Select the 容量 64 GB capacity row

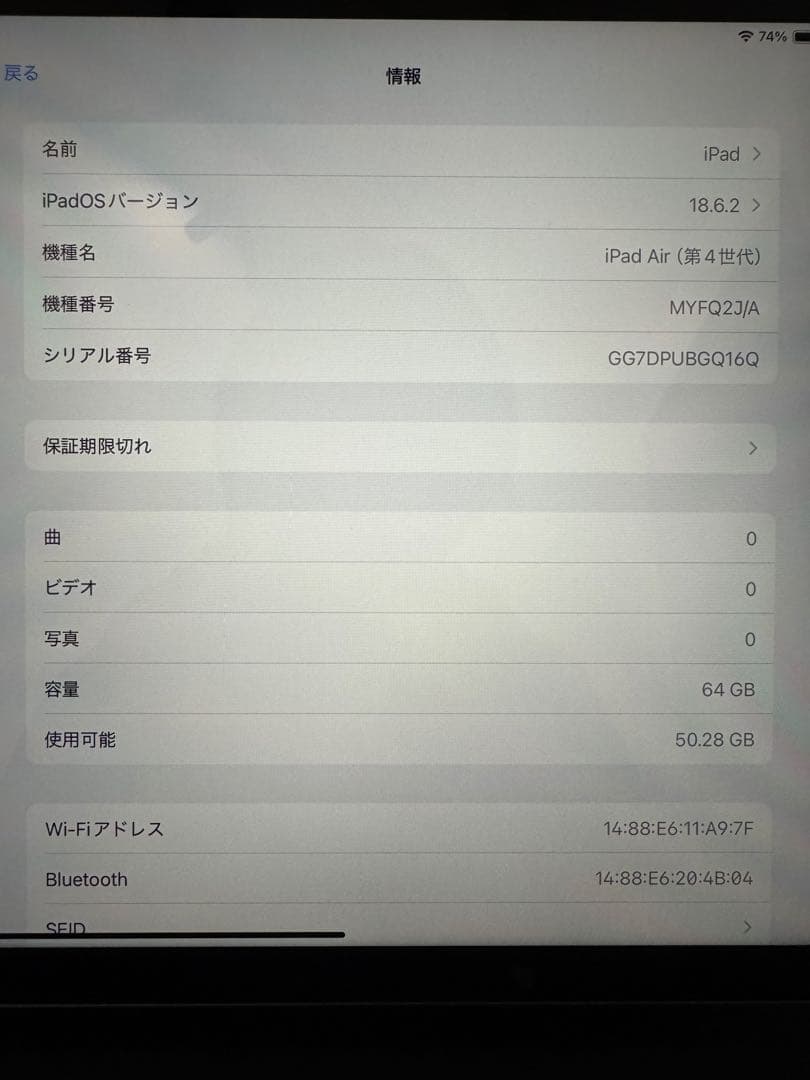[400, 689]
